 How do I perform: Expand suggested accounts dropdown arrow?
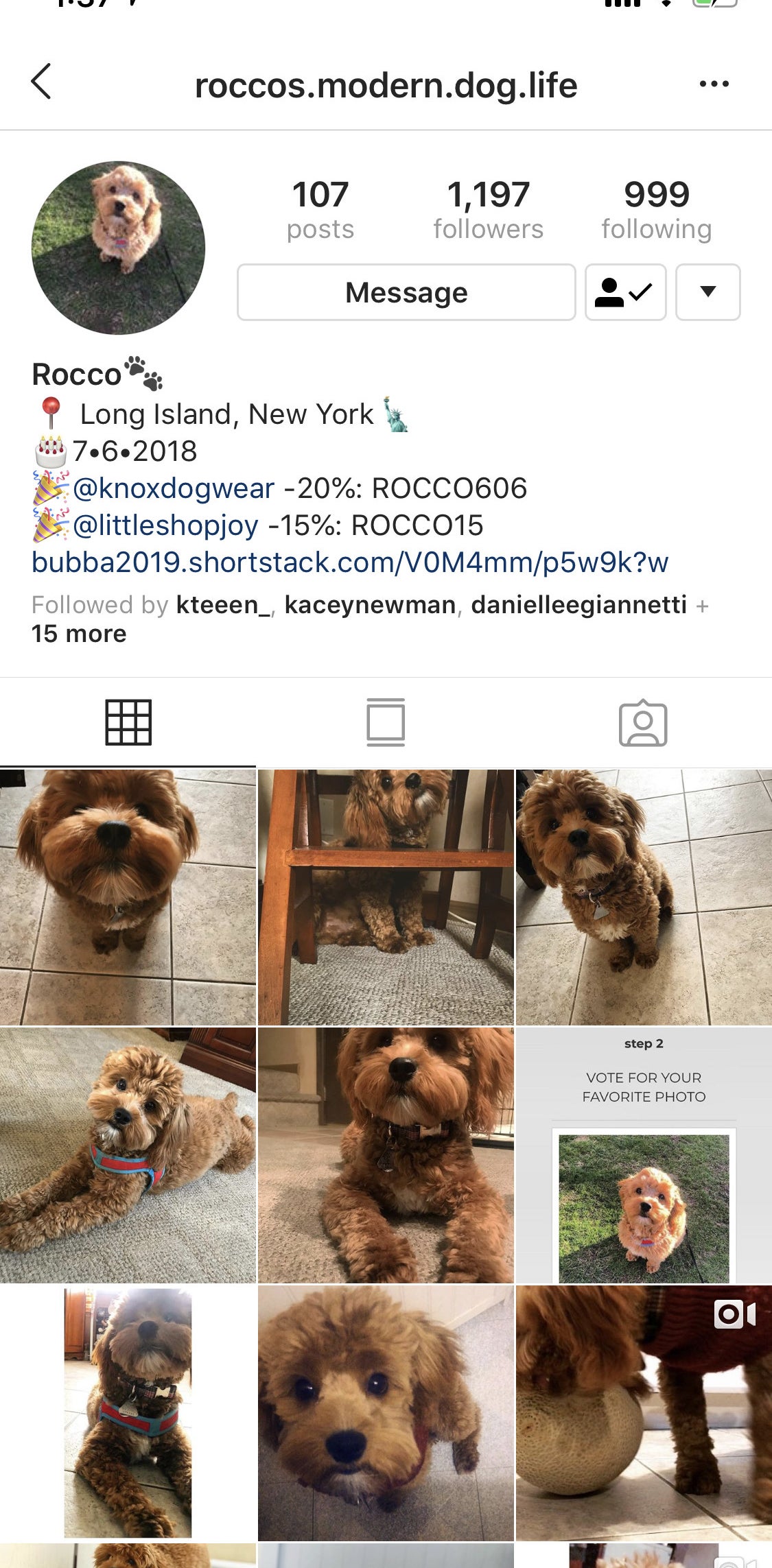(707, 292)
